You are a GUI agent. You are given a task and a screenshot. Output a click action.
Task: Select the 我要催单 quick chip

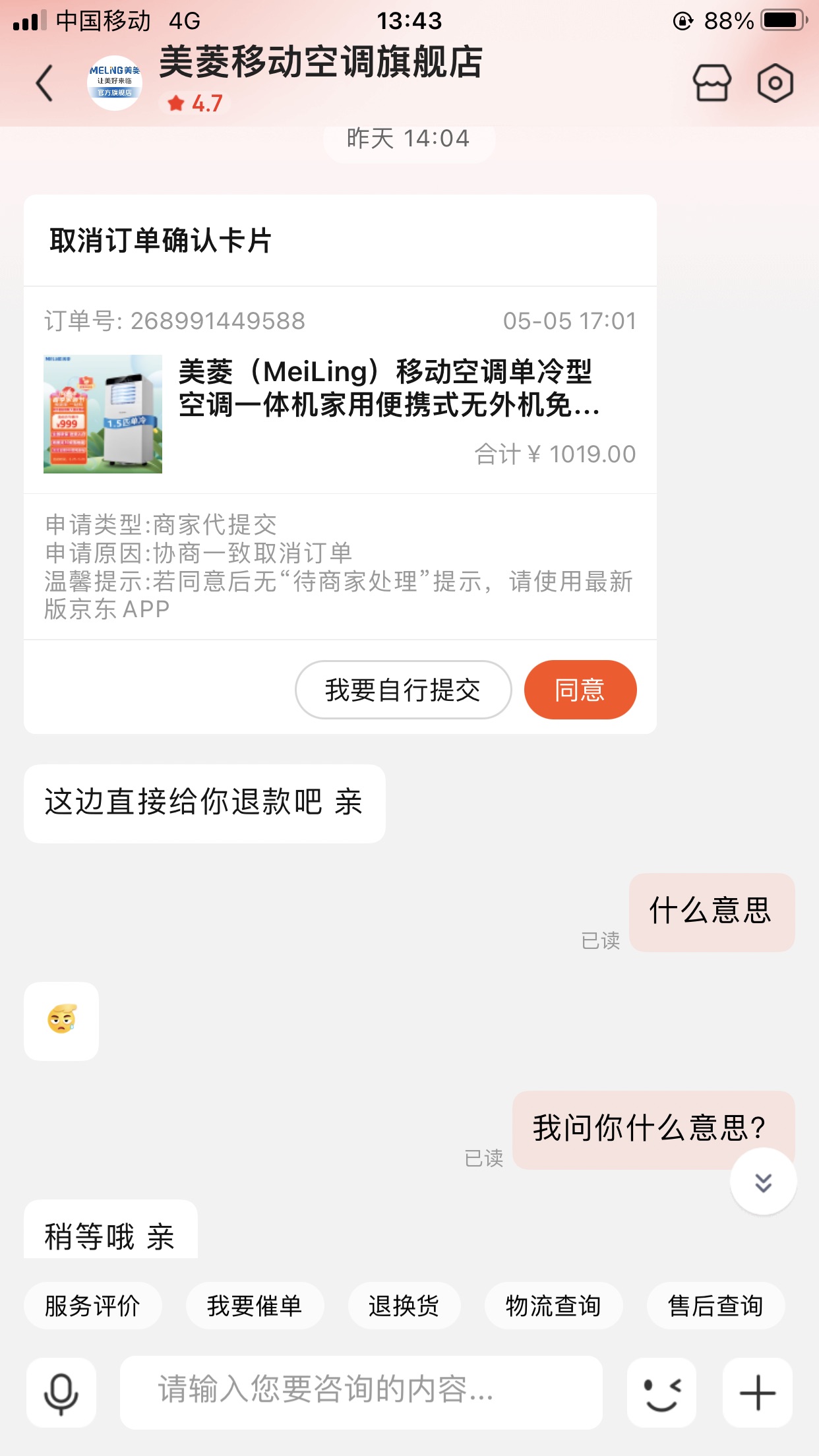click(x=255, y=1306)
